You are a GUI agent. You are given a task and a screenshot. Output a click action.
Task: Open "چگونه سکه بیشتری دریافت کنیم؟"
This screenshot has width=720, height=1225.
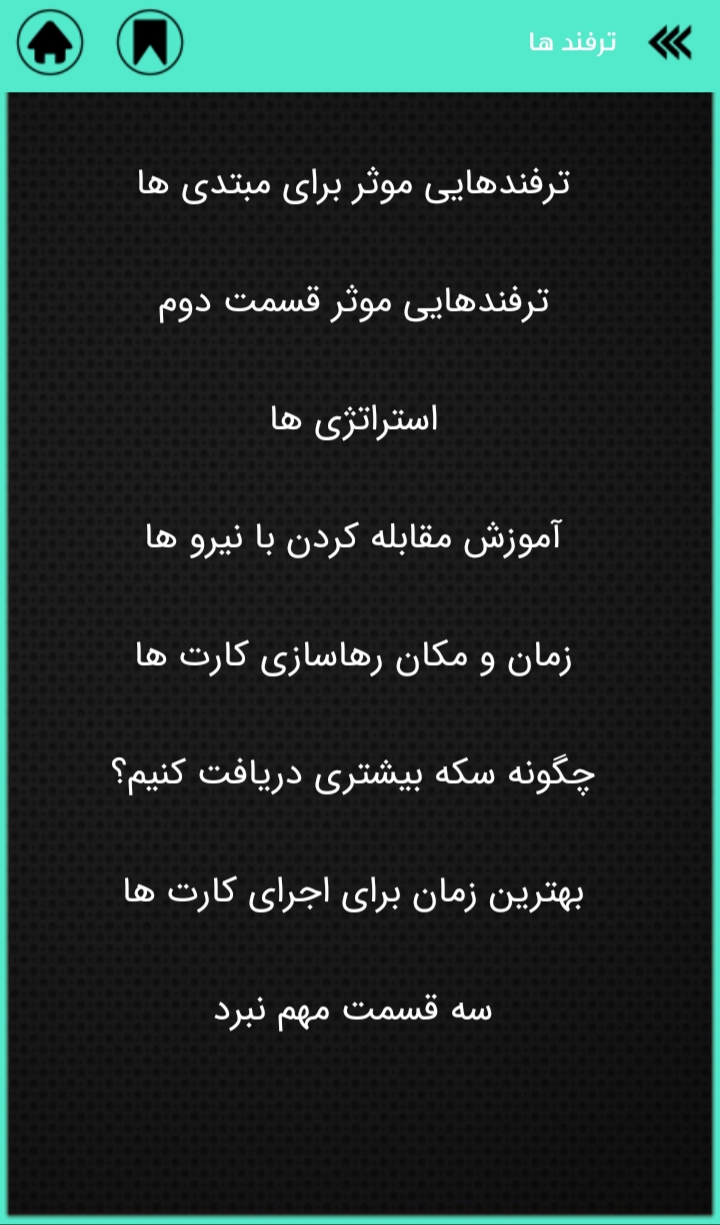click(x=360, y=774)
